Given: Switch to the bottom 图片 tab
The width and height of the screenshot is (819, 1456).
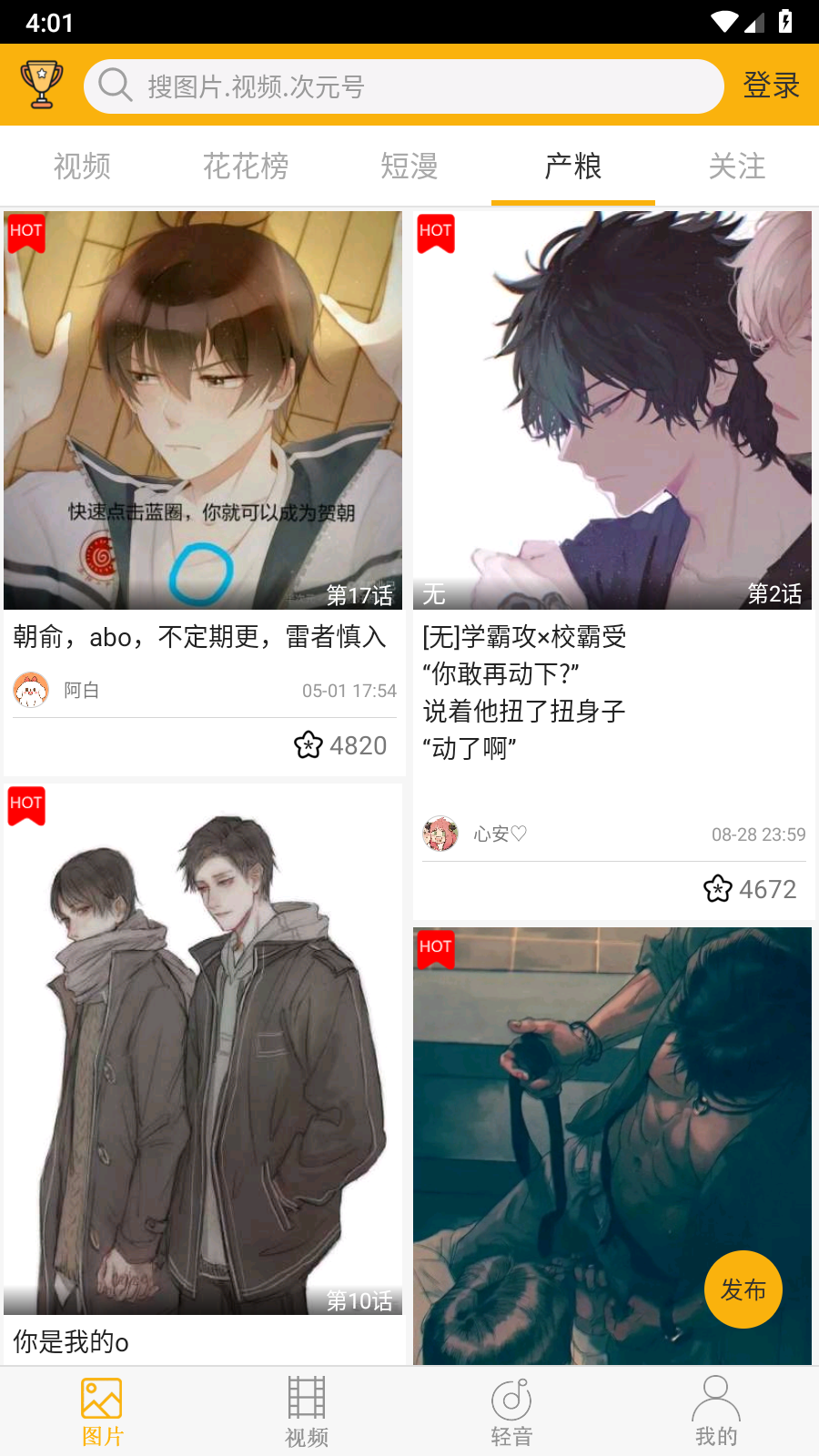Looking at the screenshot, I should pyautogui.click(x=102, y=1410).
